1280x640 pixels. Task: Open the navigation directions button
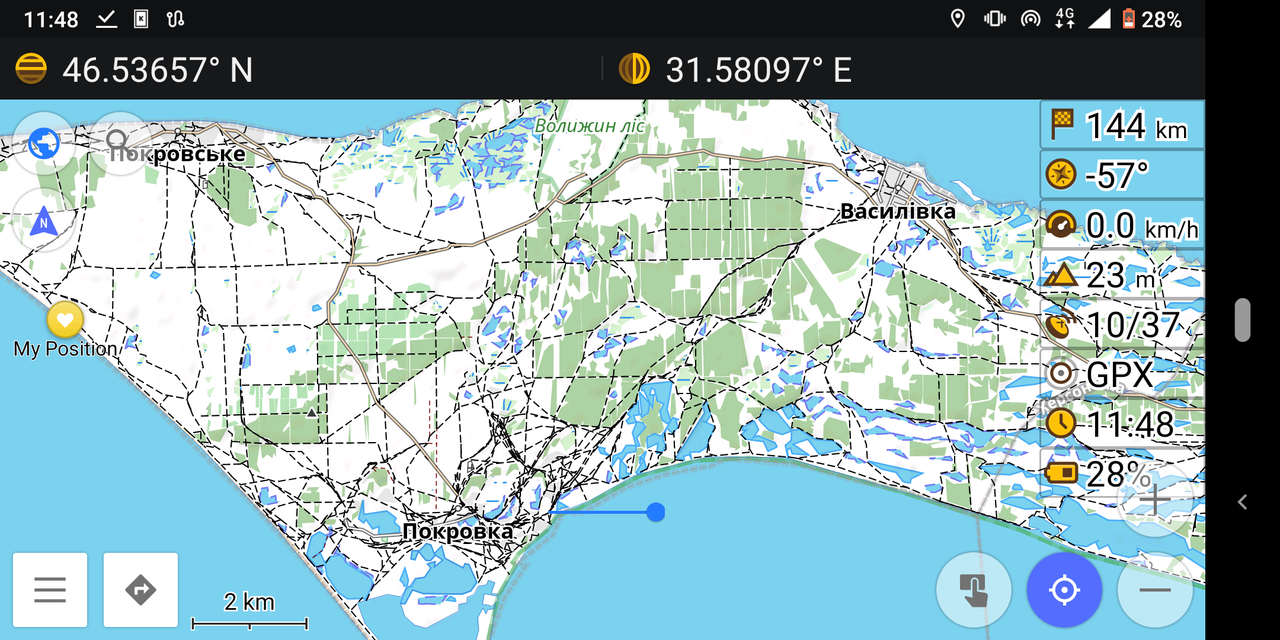(140, 590)
